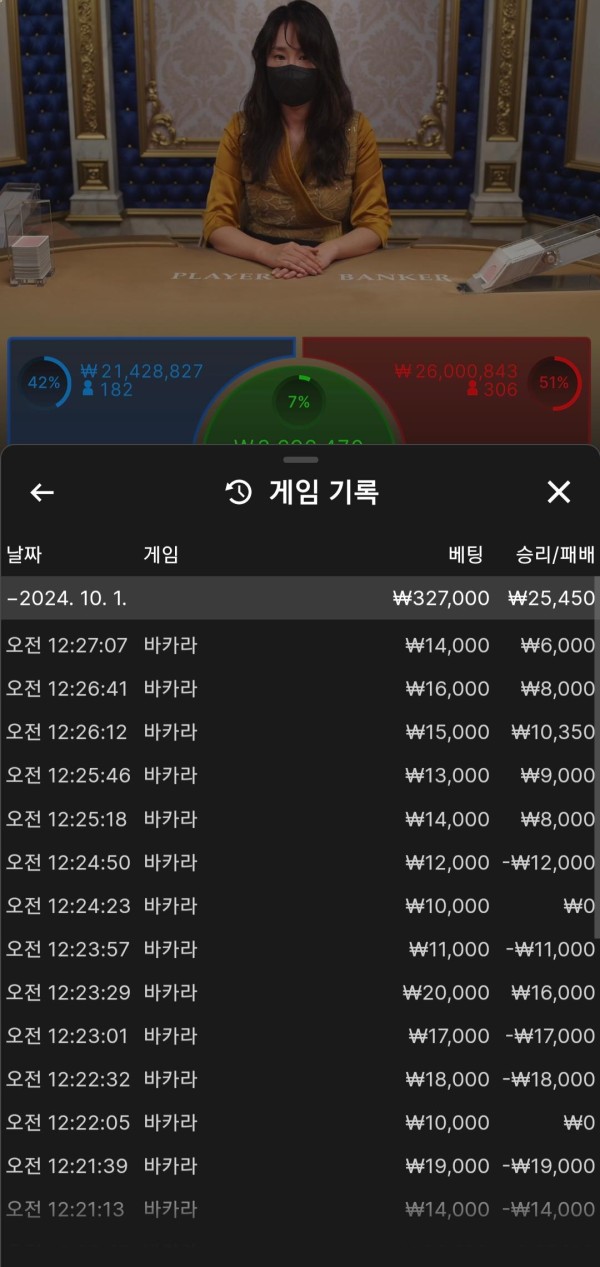The width and height of the screenshot is (600, 1267).
Task: Open the 12:22:05 baccarat round
Action: (x=298, y=1123)
